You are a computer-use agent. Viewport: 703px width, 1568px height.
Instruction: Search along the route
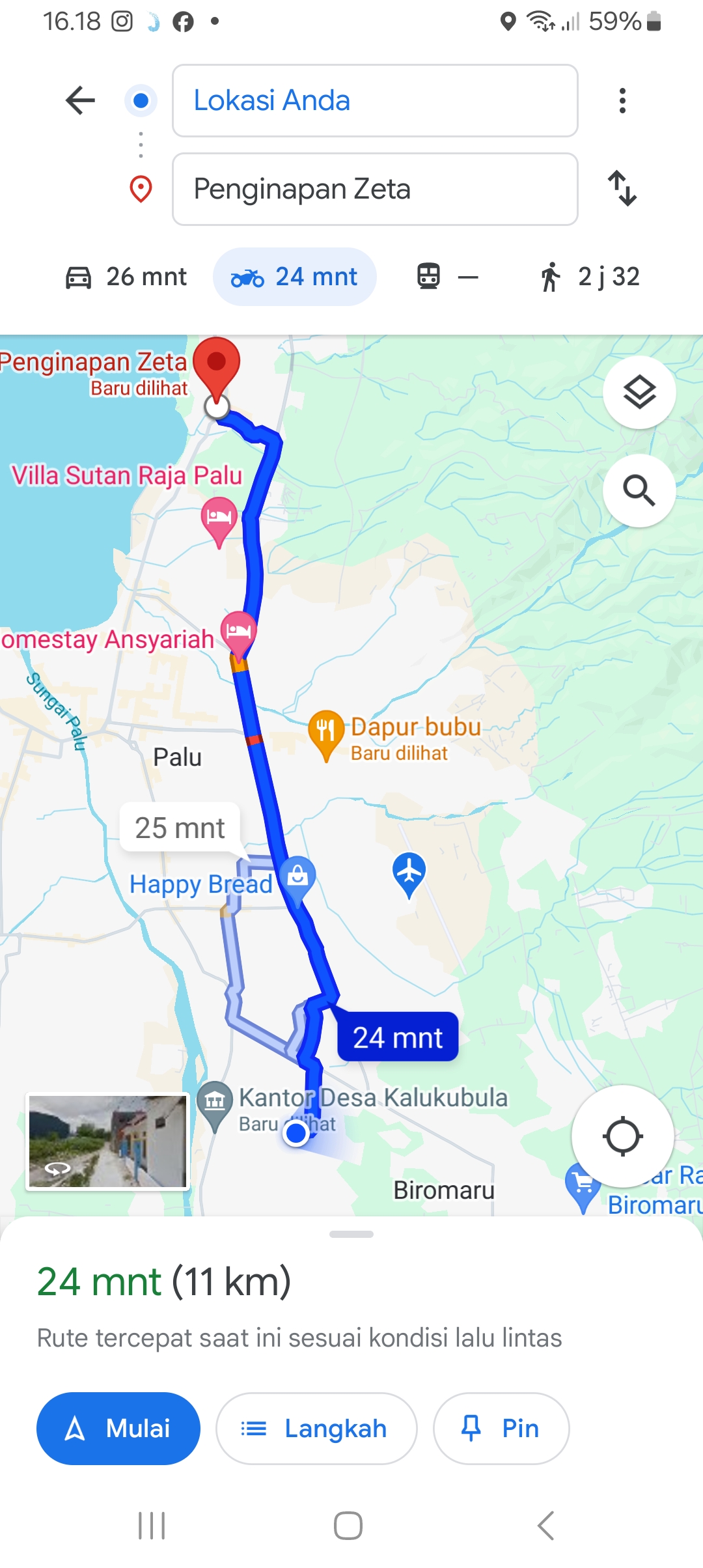tap(639, 490)
